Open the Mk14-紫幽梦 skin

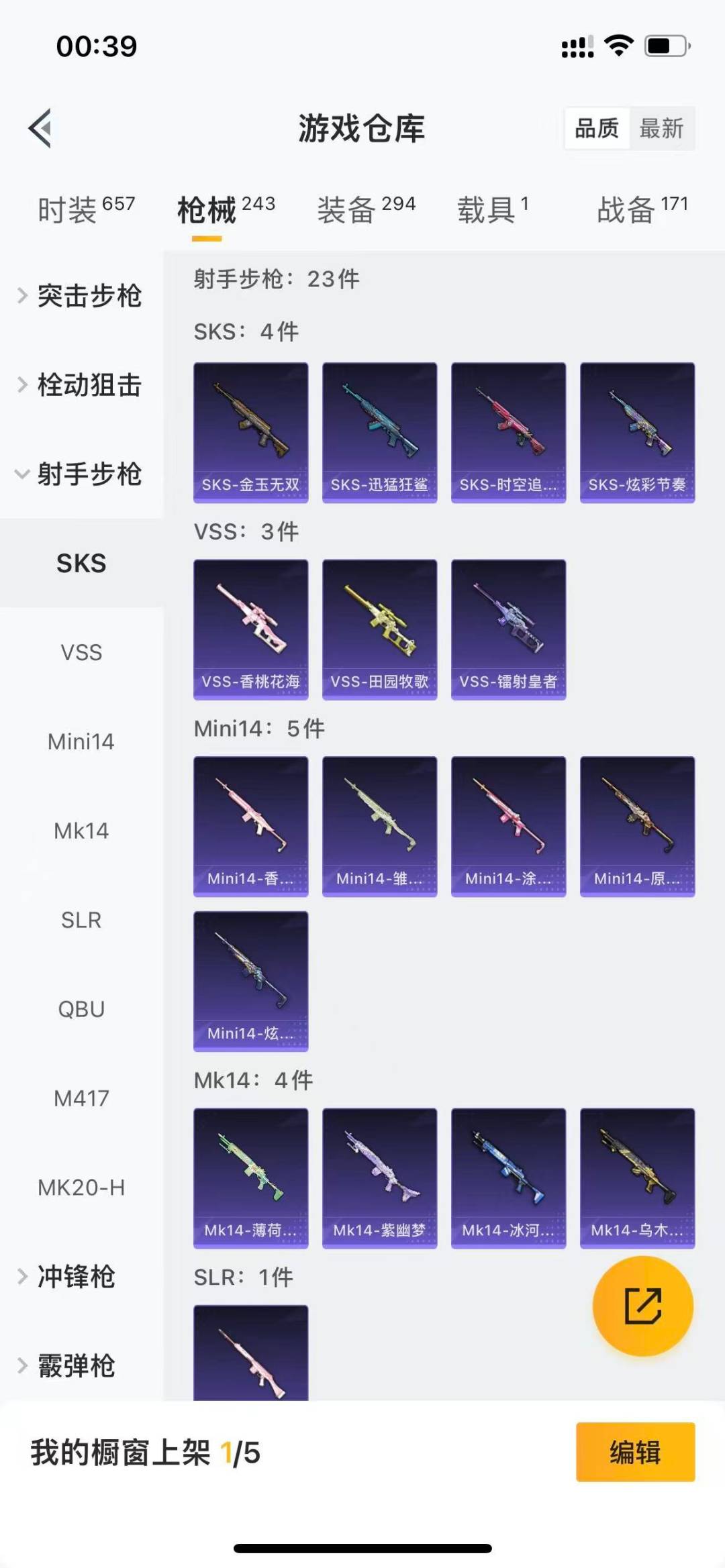coord(379,1178)
